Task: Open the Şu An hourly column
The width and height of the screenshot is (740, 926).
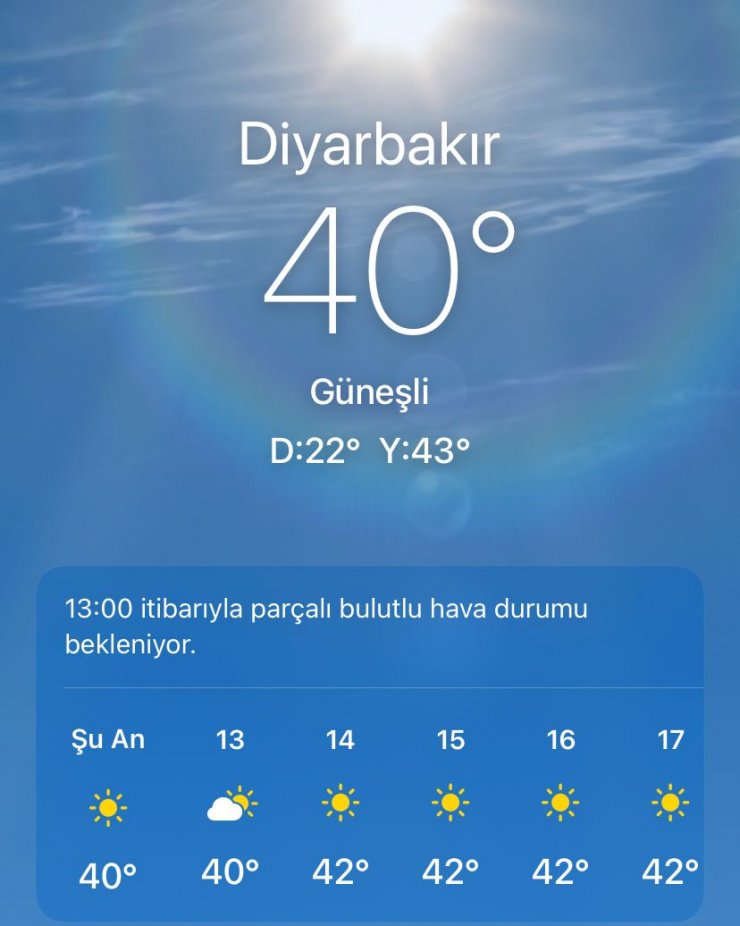Action: pyautogui.click(x=108, y=740)
